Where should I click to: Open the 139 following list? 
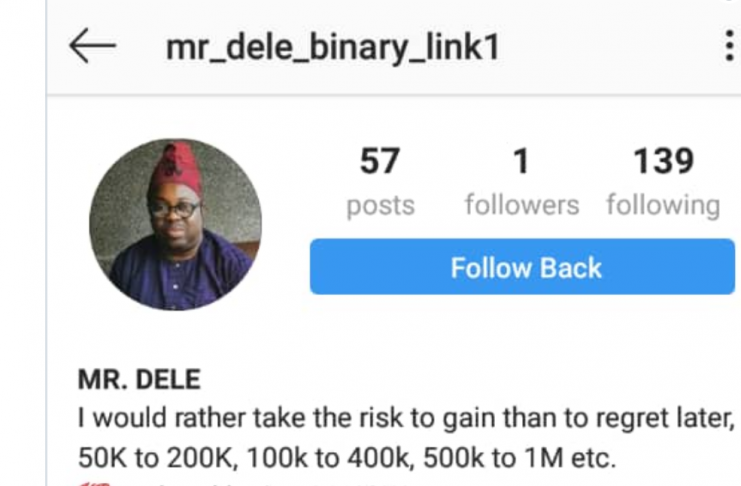coord(663,182)
